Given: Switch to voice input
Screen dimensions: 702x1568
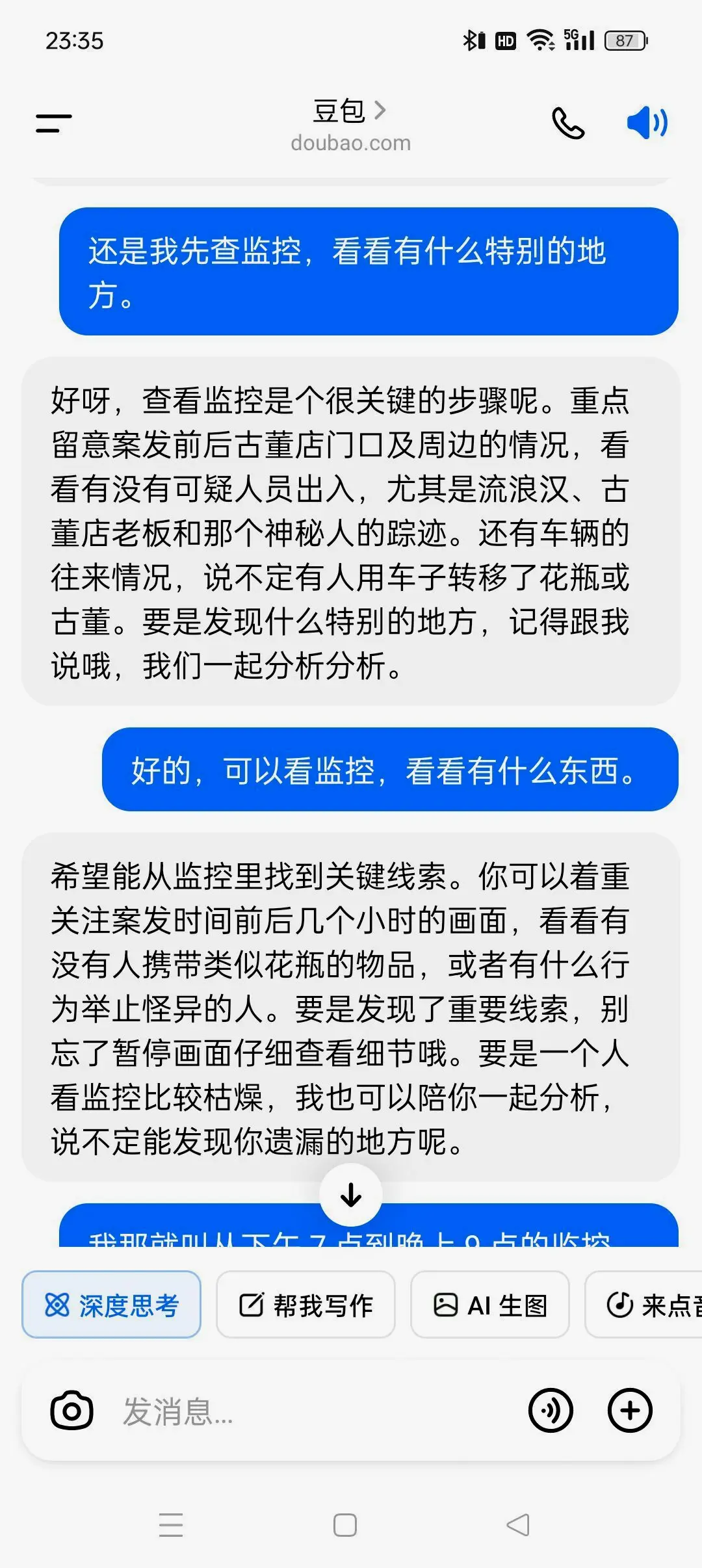Looking at the screenshot, I should pos(551,1411).
